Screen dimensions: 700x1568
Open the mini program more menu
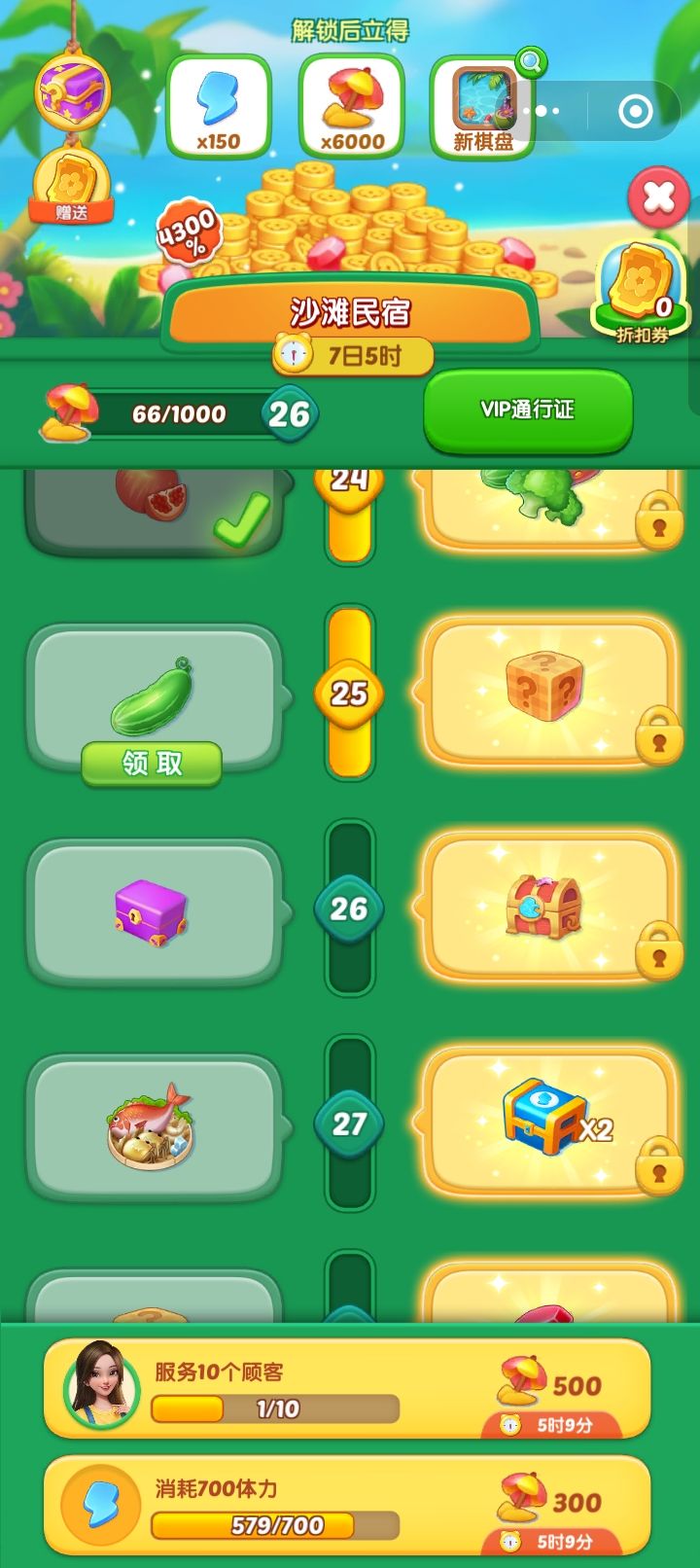click(x=542, y=111)
